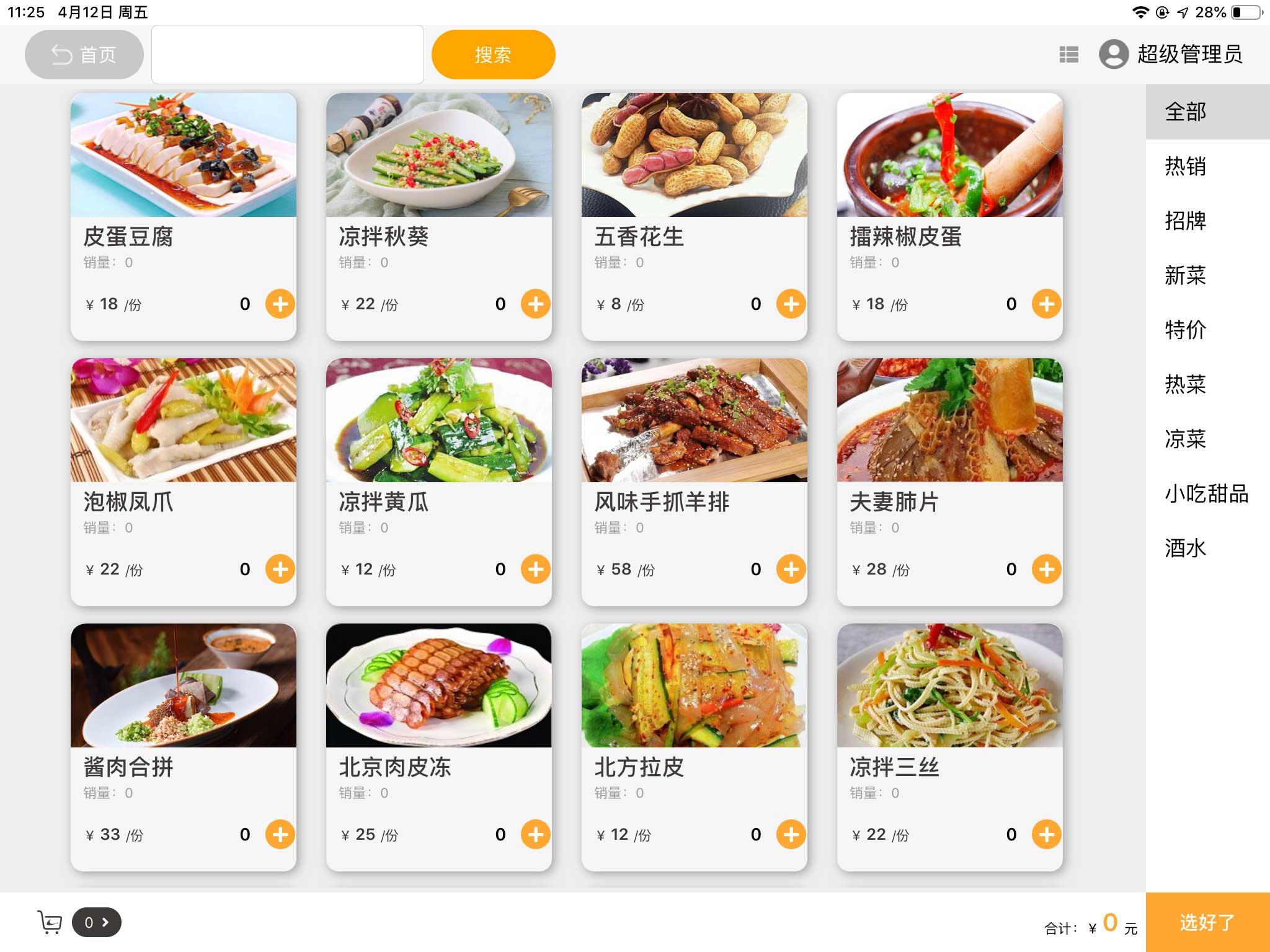This screenshot has width=1270, height=952.
Task: Filter dishes by 特价
Action: [x=1185, y=330]
